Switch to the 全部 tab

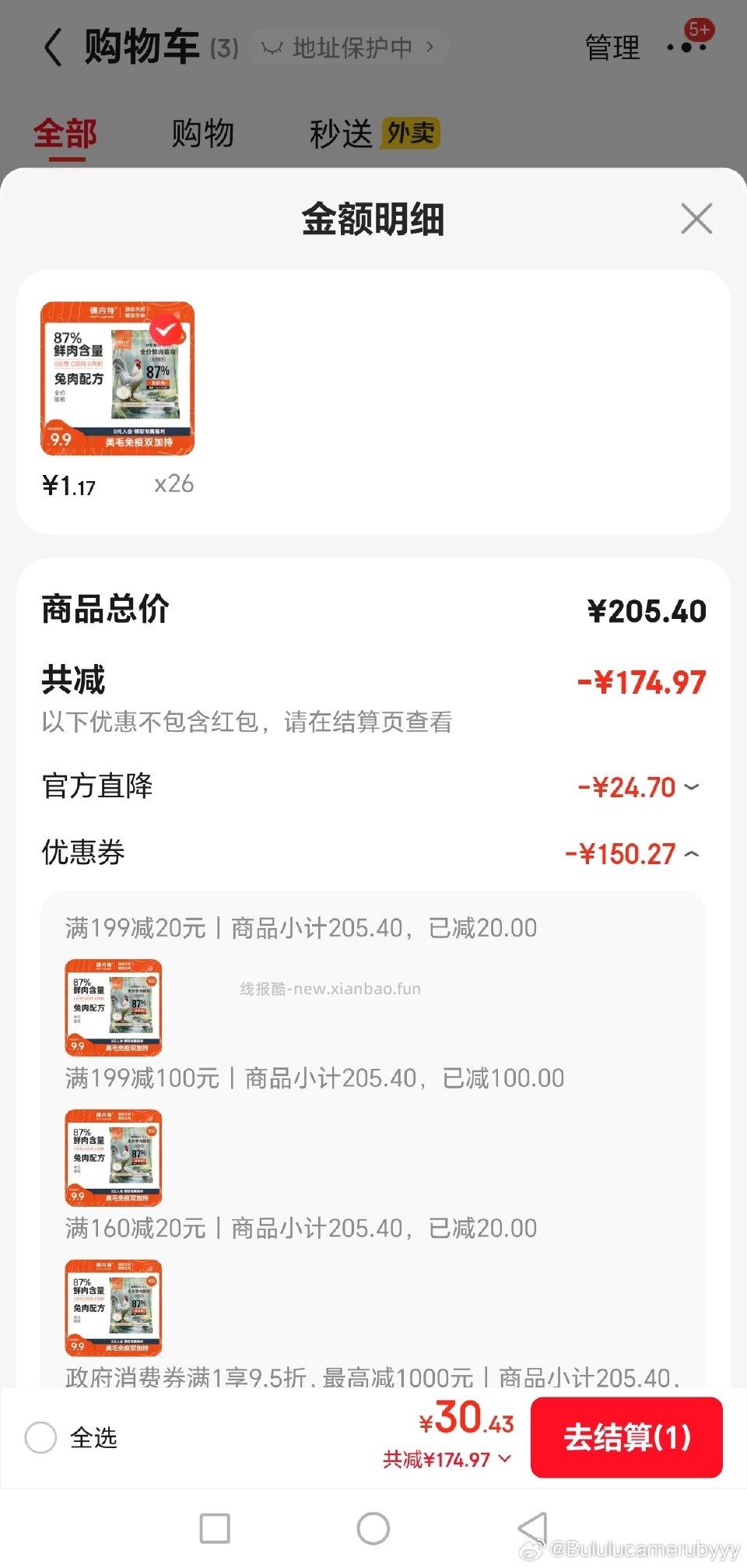click(65, 134)
